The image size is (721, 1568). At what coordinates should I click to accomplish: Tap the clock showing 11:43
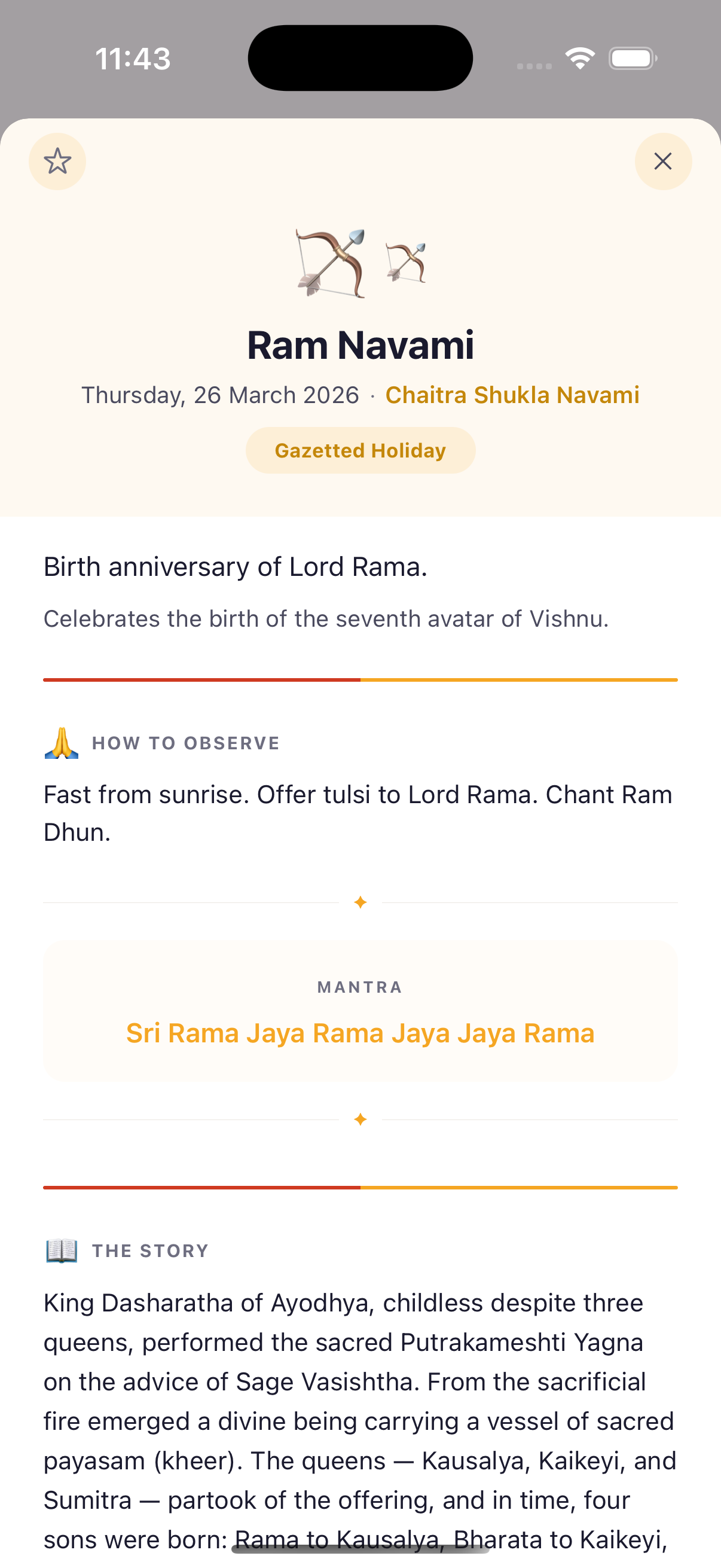click(133, 59)
